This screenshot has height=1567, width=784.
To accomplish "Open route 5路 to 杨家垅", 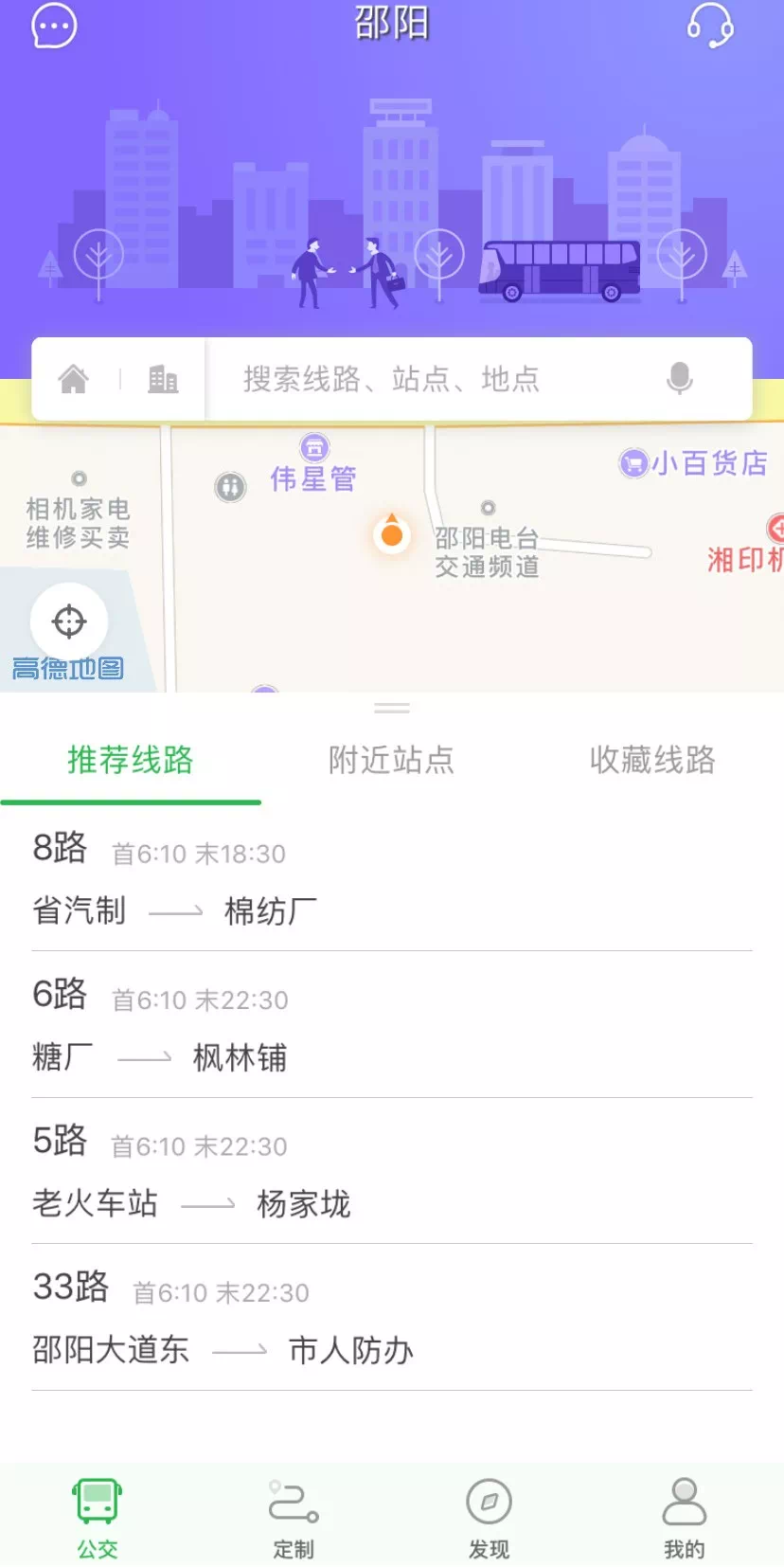I will 391,1172.
